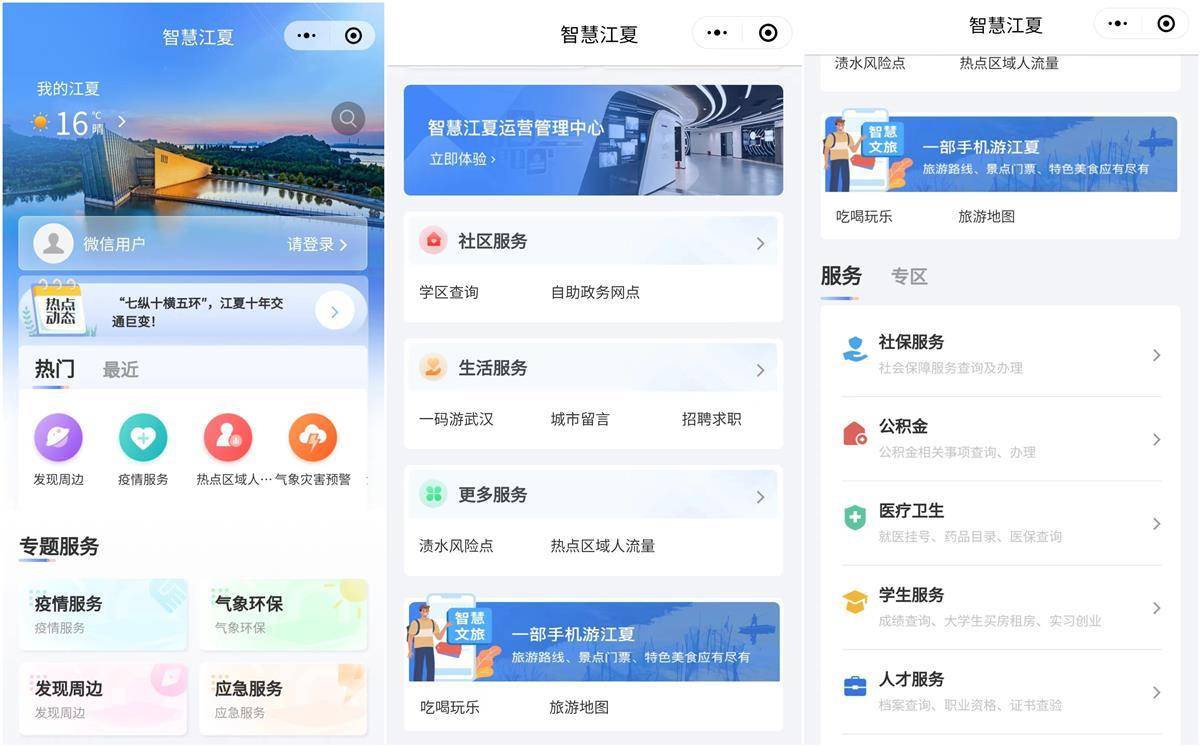Open the search icon over the lake photo
1200x747 pixels.
[x=348, y=119]
